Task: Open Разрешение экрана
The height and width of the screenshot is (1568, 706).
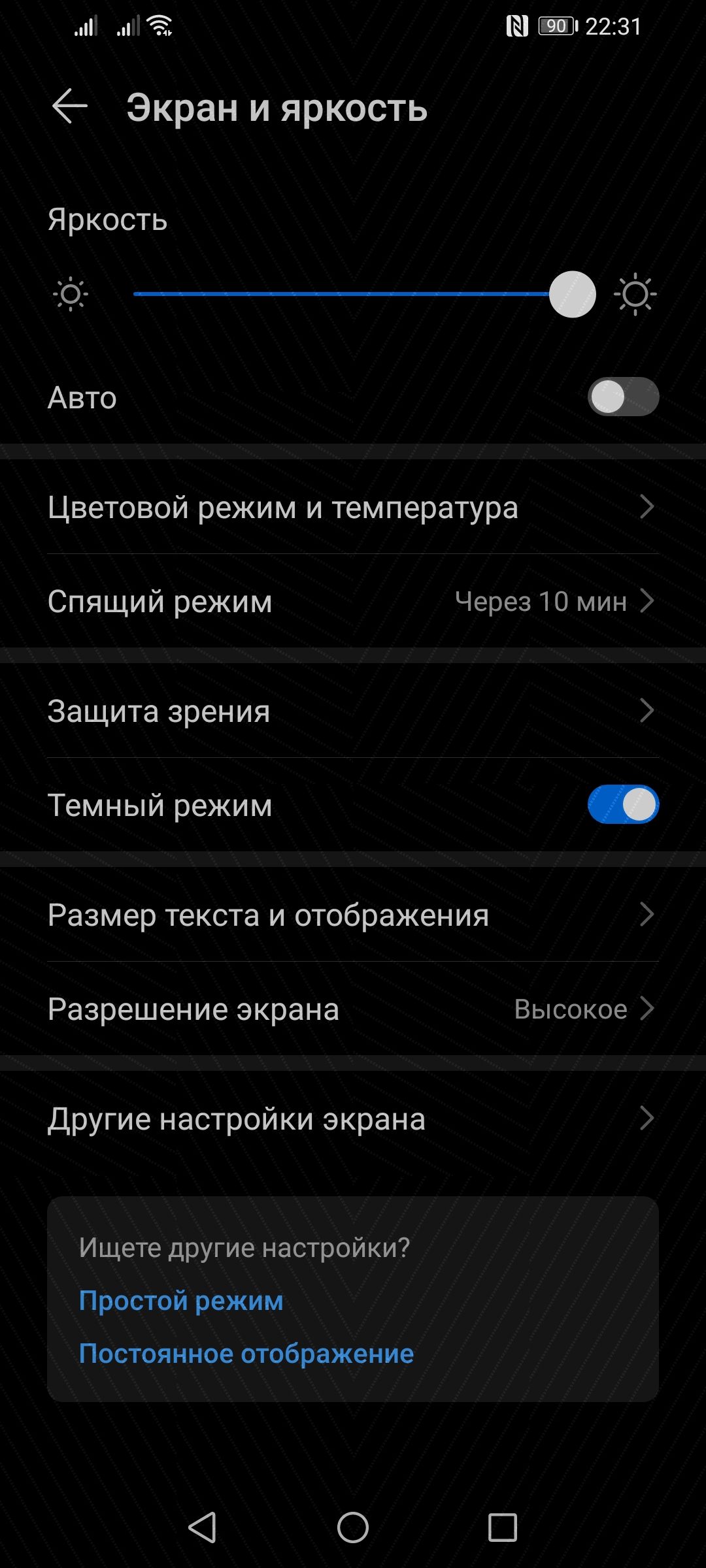Action: coord(353,1009)
